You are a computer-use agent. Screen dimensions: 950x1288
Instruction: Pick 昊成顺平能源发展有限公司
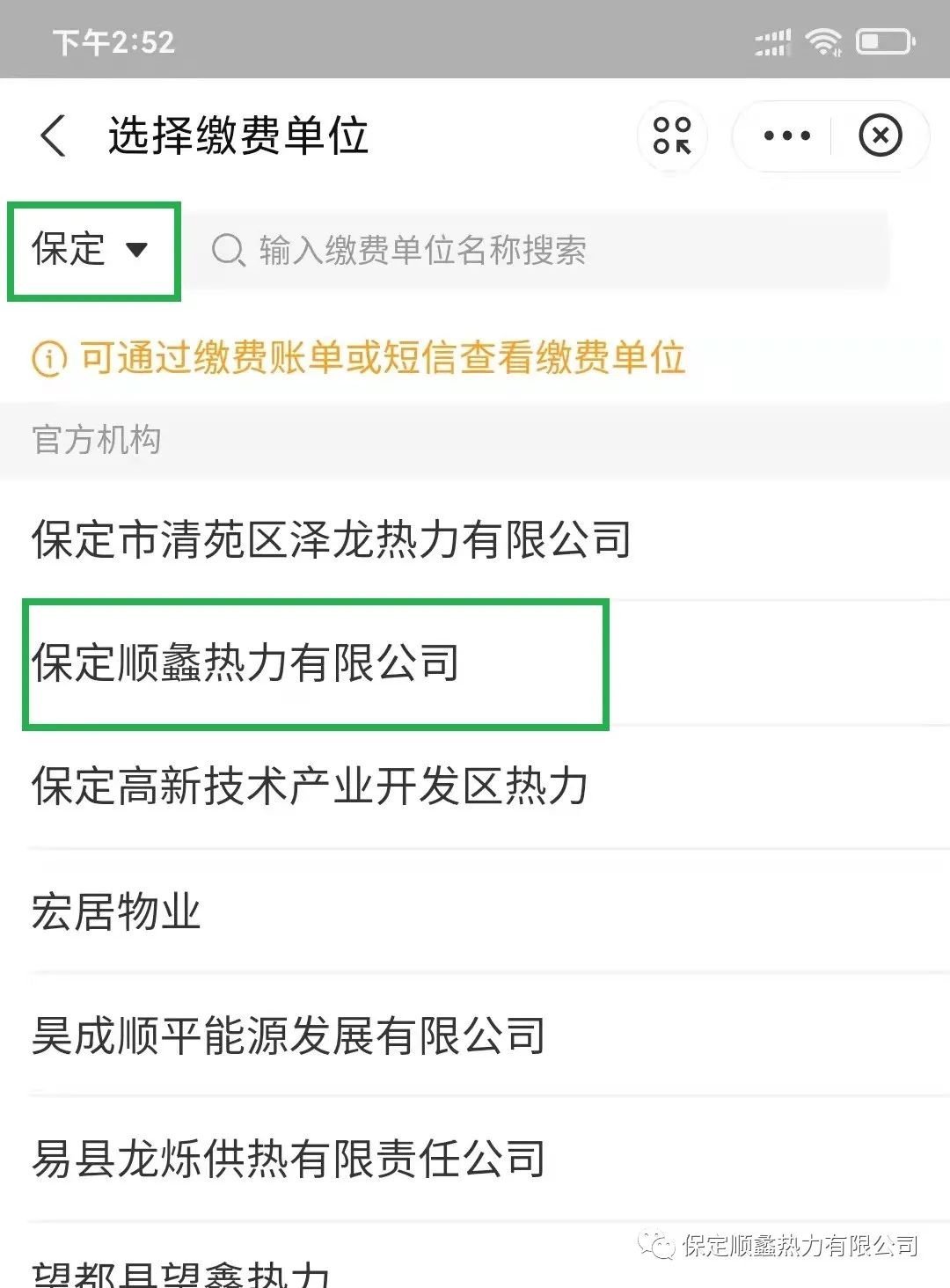(289, 1036)
